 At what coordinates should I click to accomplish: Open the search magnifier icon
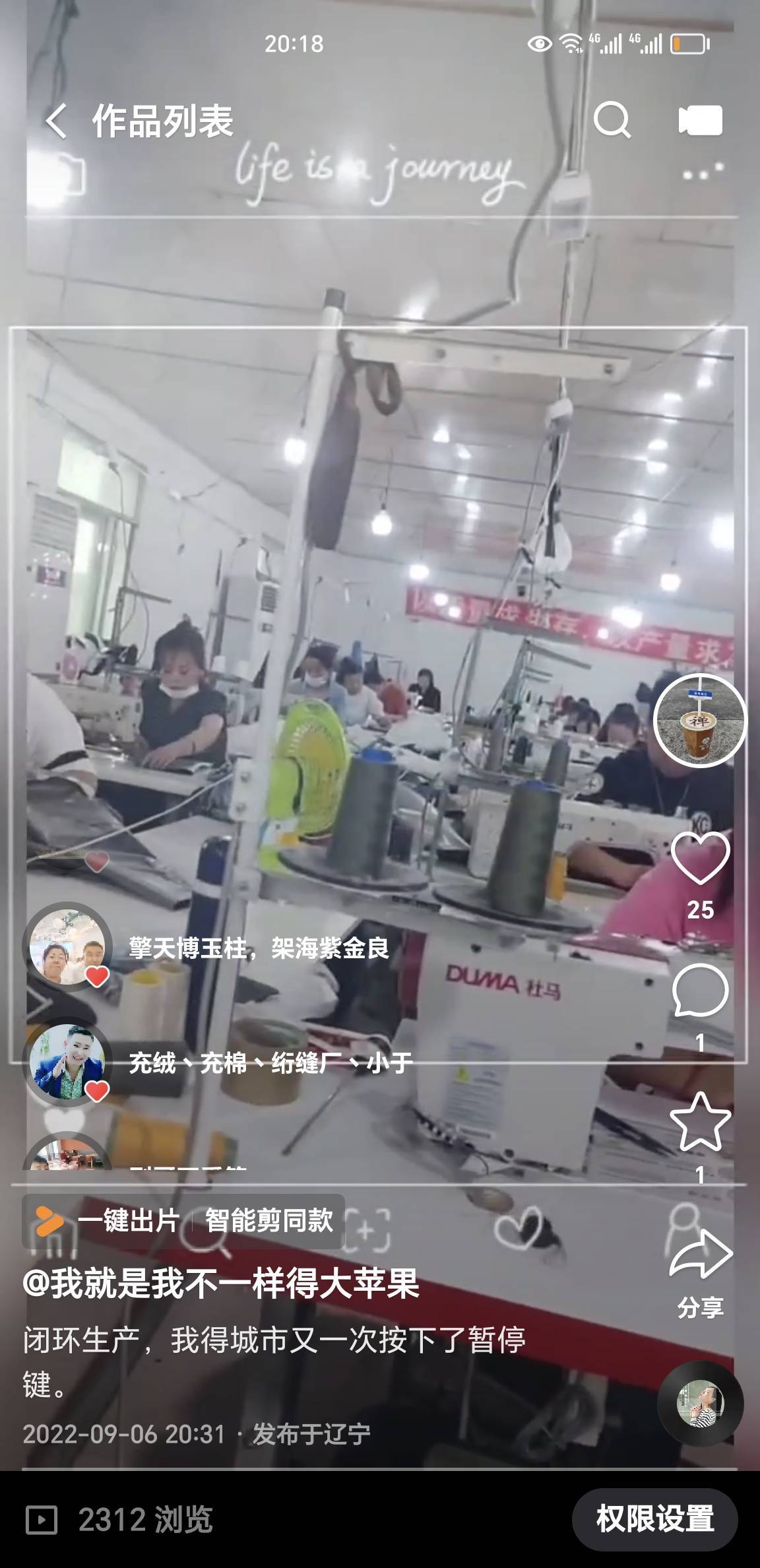point(612,120)
